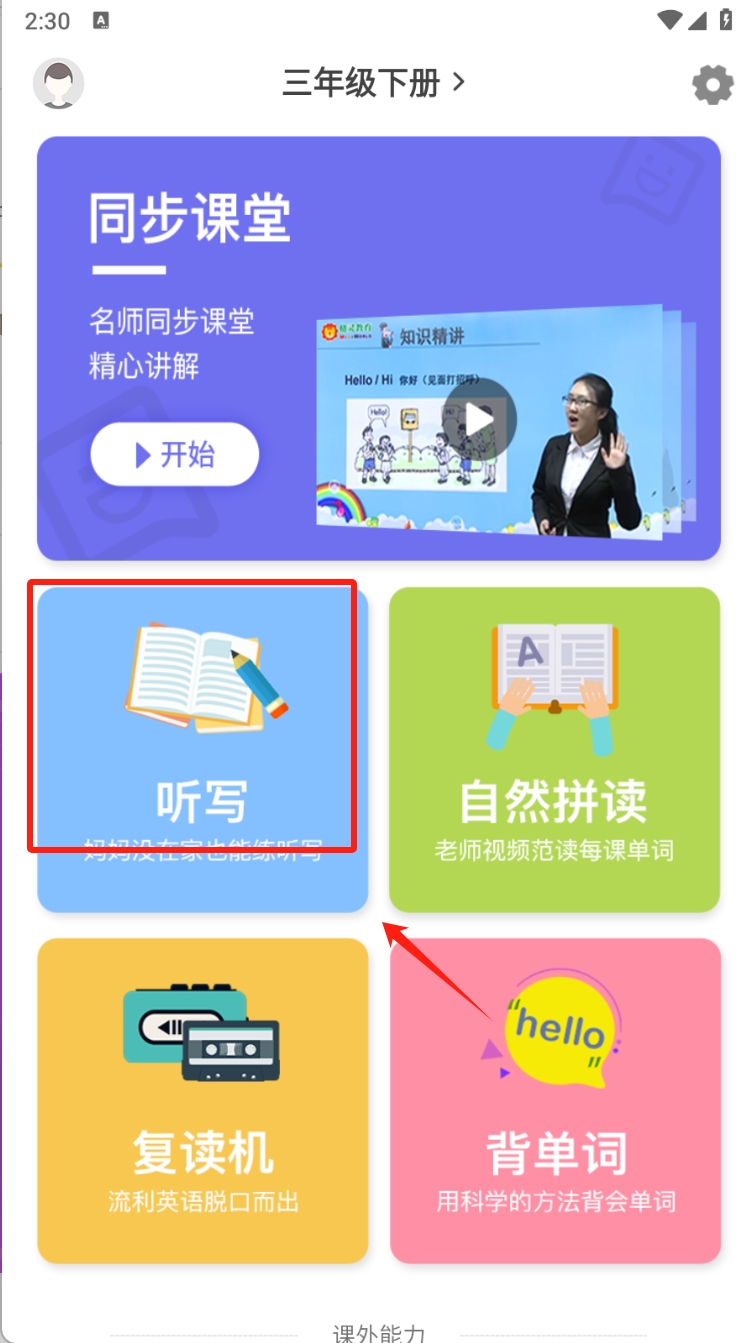
Task: Open the 背单词 vocabulary card
Action: pyautogui.click(x=555, y=1099)
